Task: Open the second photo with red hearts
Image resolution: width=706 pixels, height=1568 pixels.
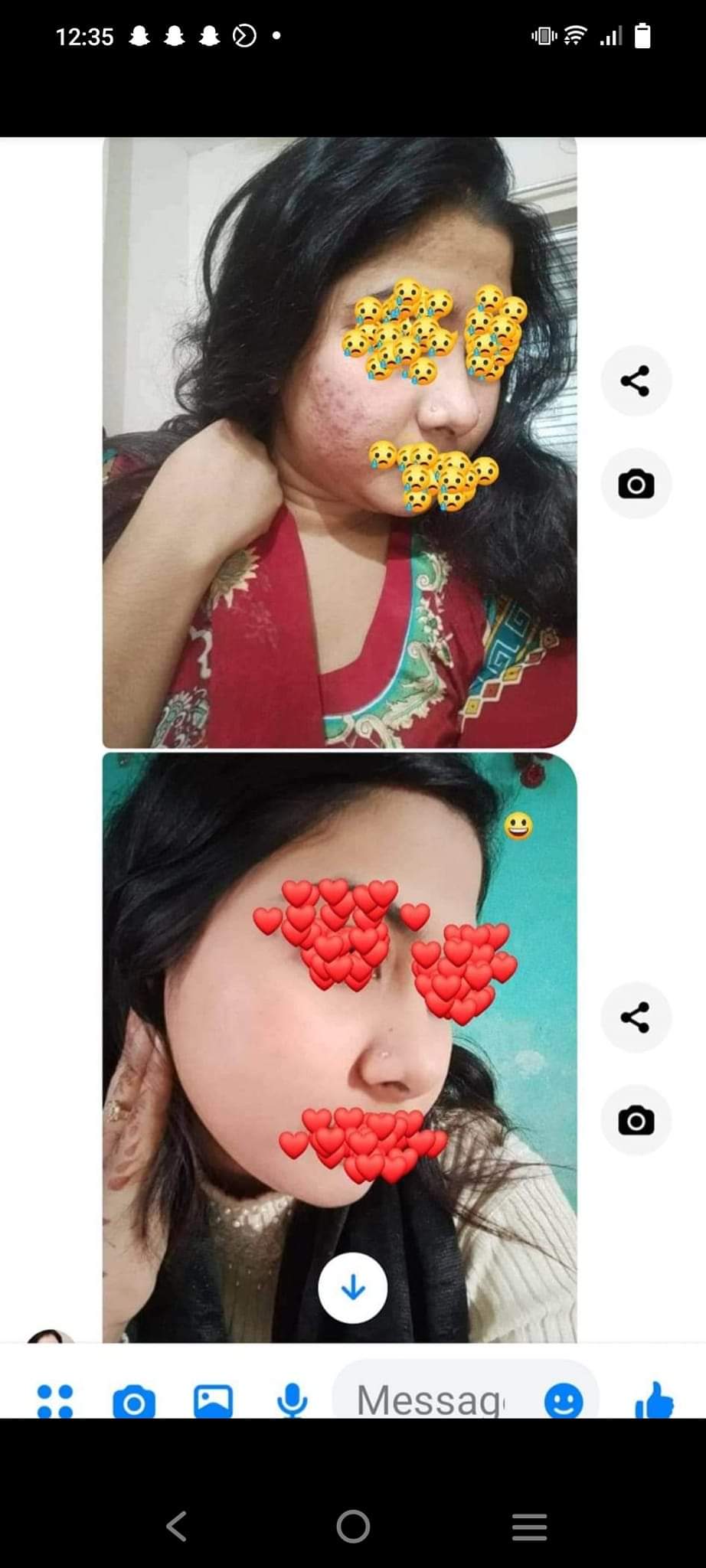Action: pyautogui.click(x=339, y=1047)
